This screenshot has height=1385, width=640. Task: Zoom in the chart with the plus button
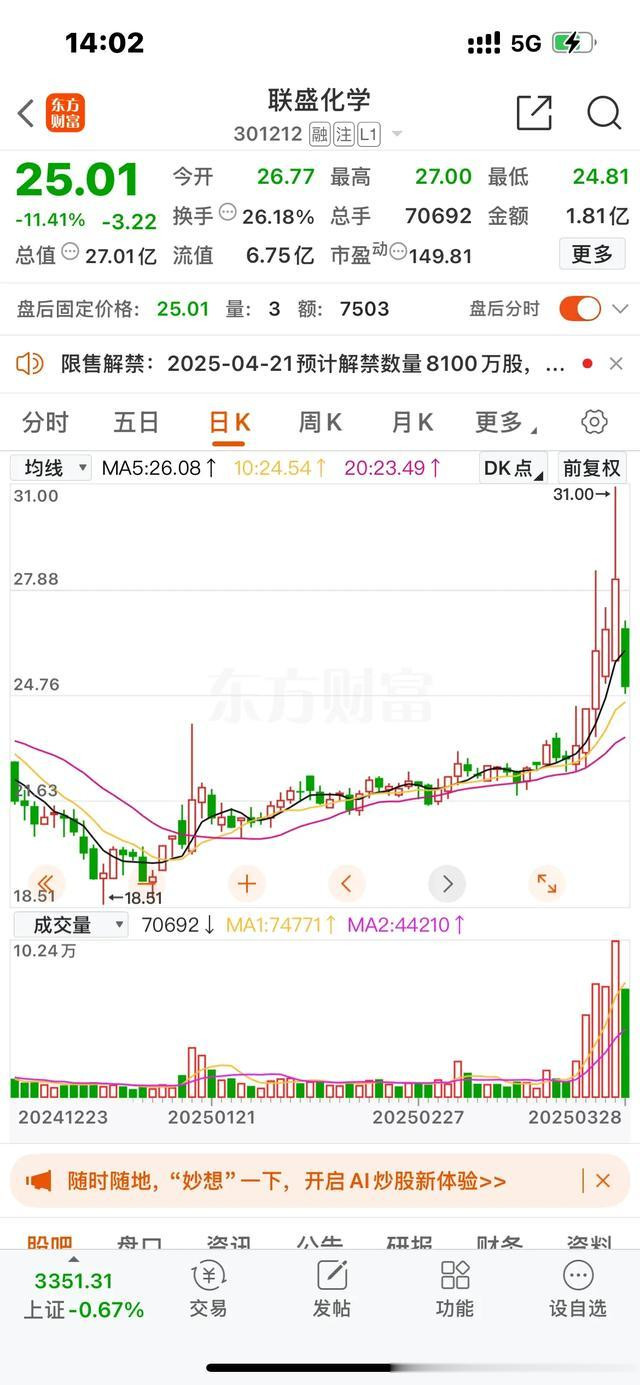pos(246,884)
